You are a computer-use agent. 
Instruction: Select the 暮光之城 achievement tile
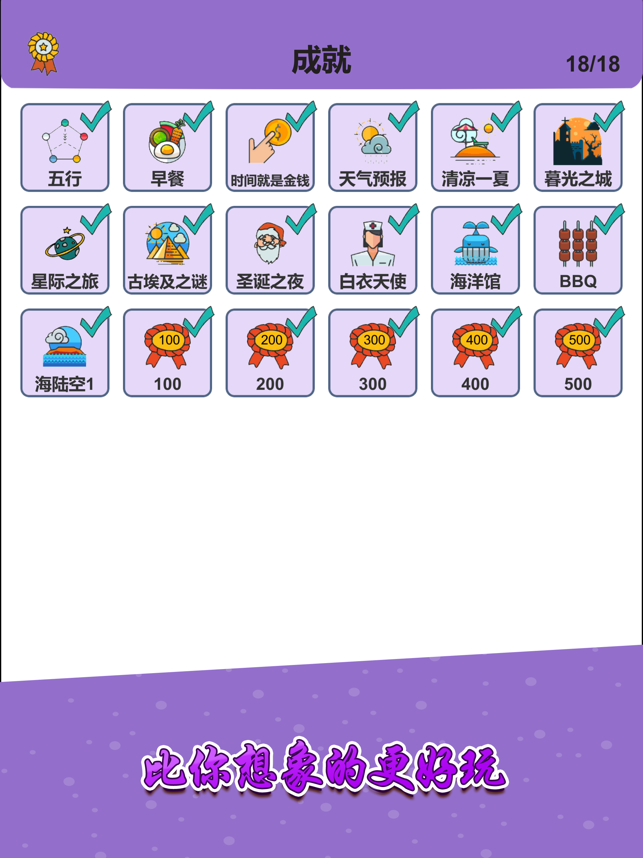(x=578, y=148)
